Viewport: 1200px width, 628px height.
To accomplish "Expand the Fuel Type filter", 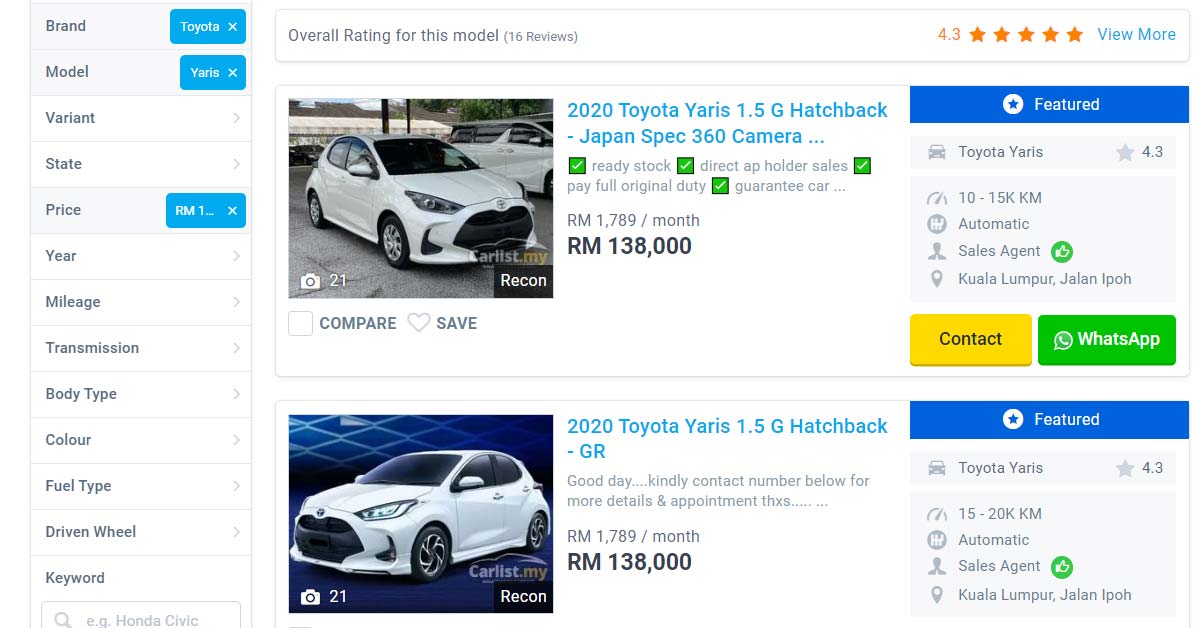I will pyautogui.click(x=141, y=486).
